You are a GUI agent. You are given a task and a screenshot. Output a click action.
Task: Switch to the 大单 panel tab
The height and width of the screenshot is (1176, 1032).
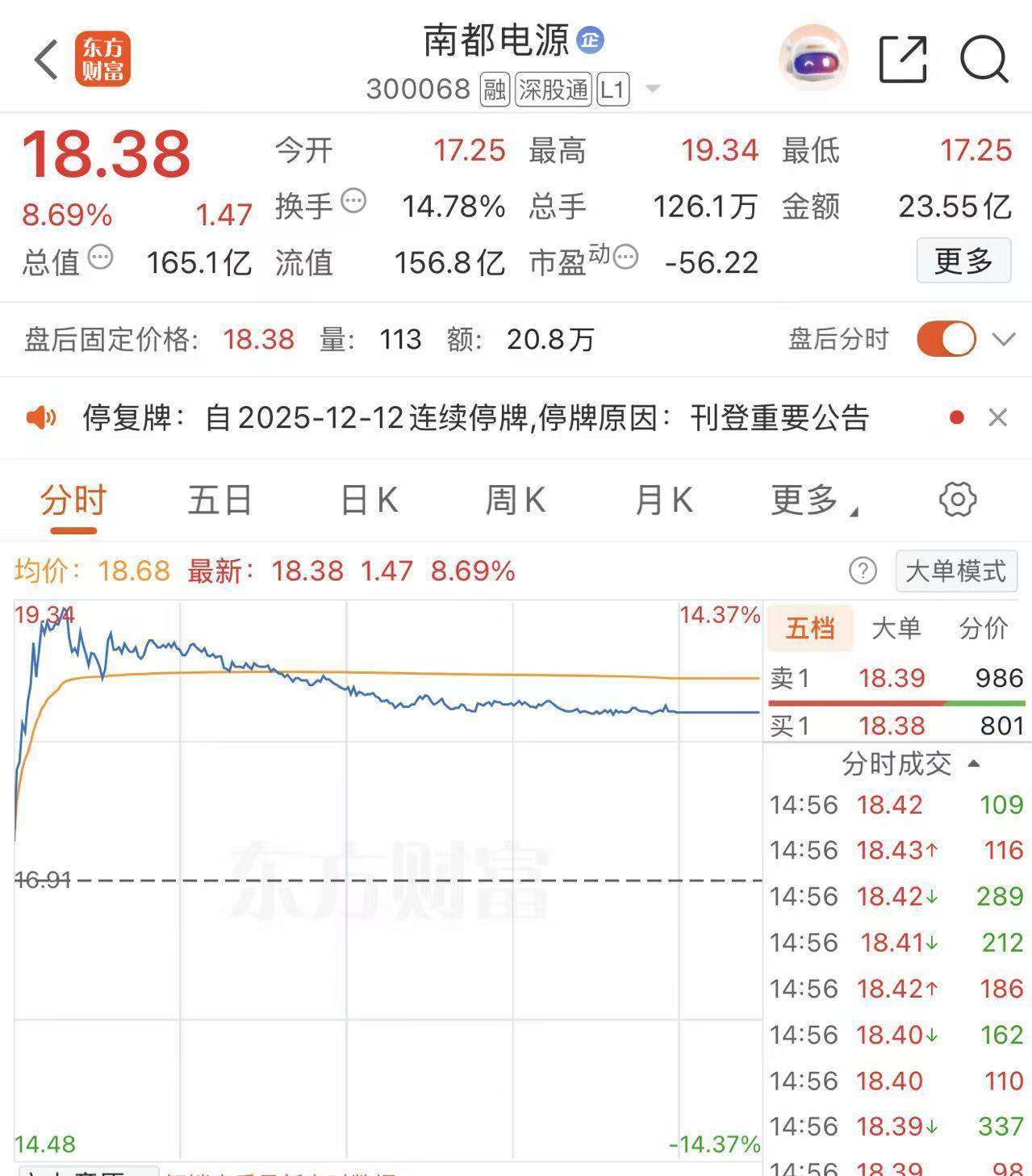click(896, 628)
